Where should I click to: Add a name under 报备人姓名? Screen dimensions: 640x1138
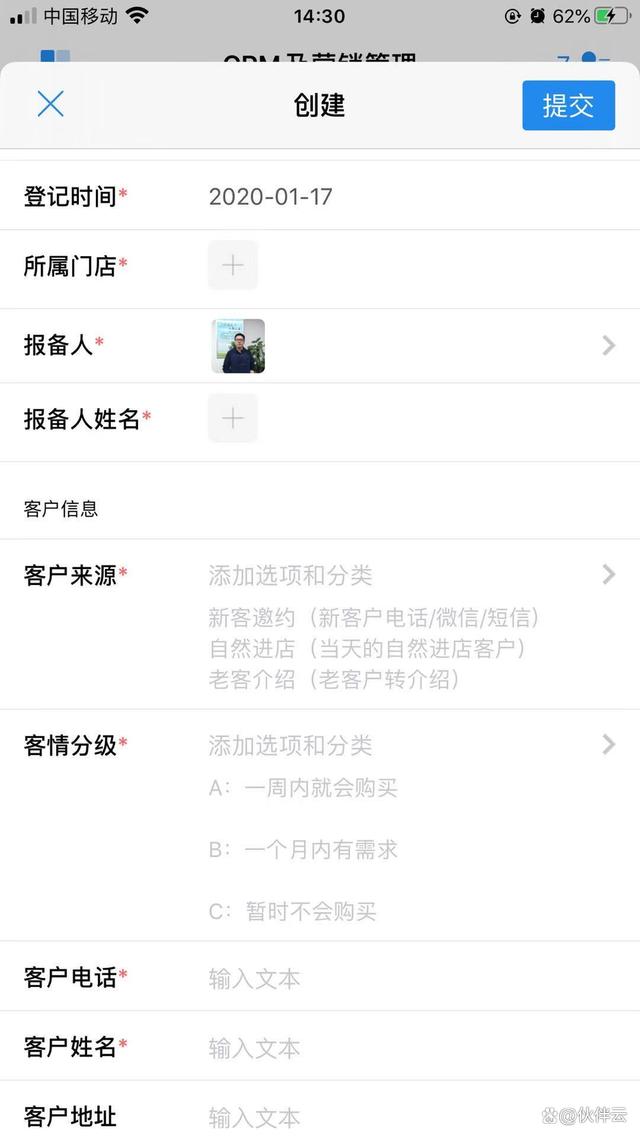(233, 419)
